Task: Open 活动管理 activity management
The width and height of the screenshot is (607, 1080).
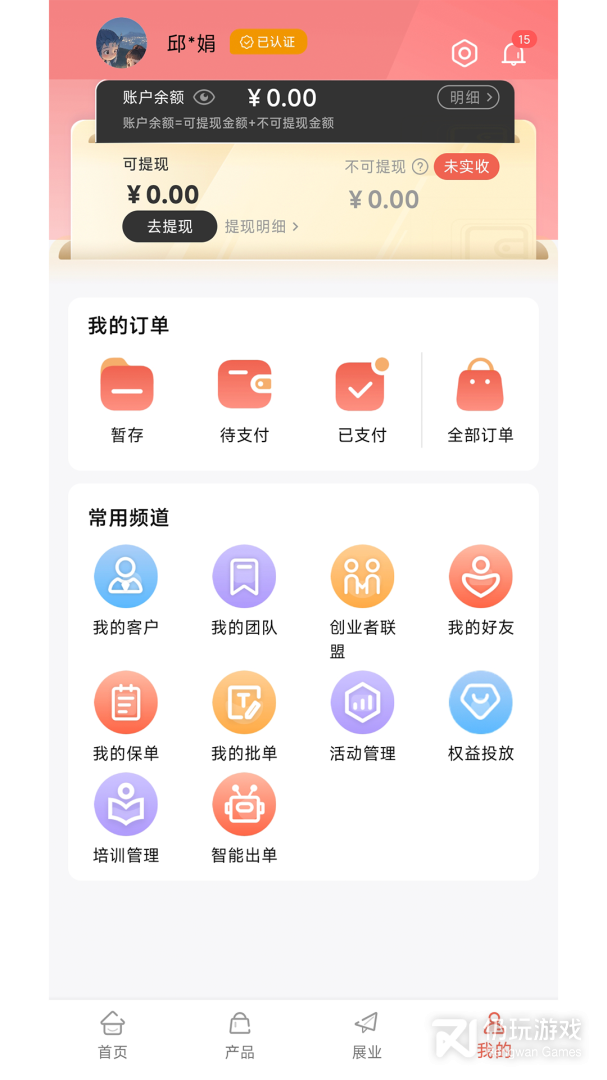Action: [362, 717]
